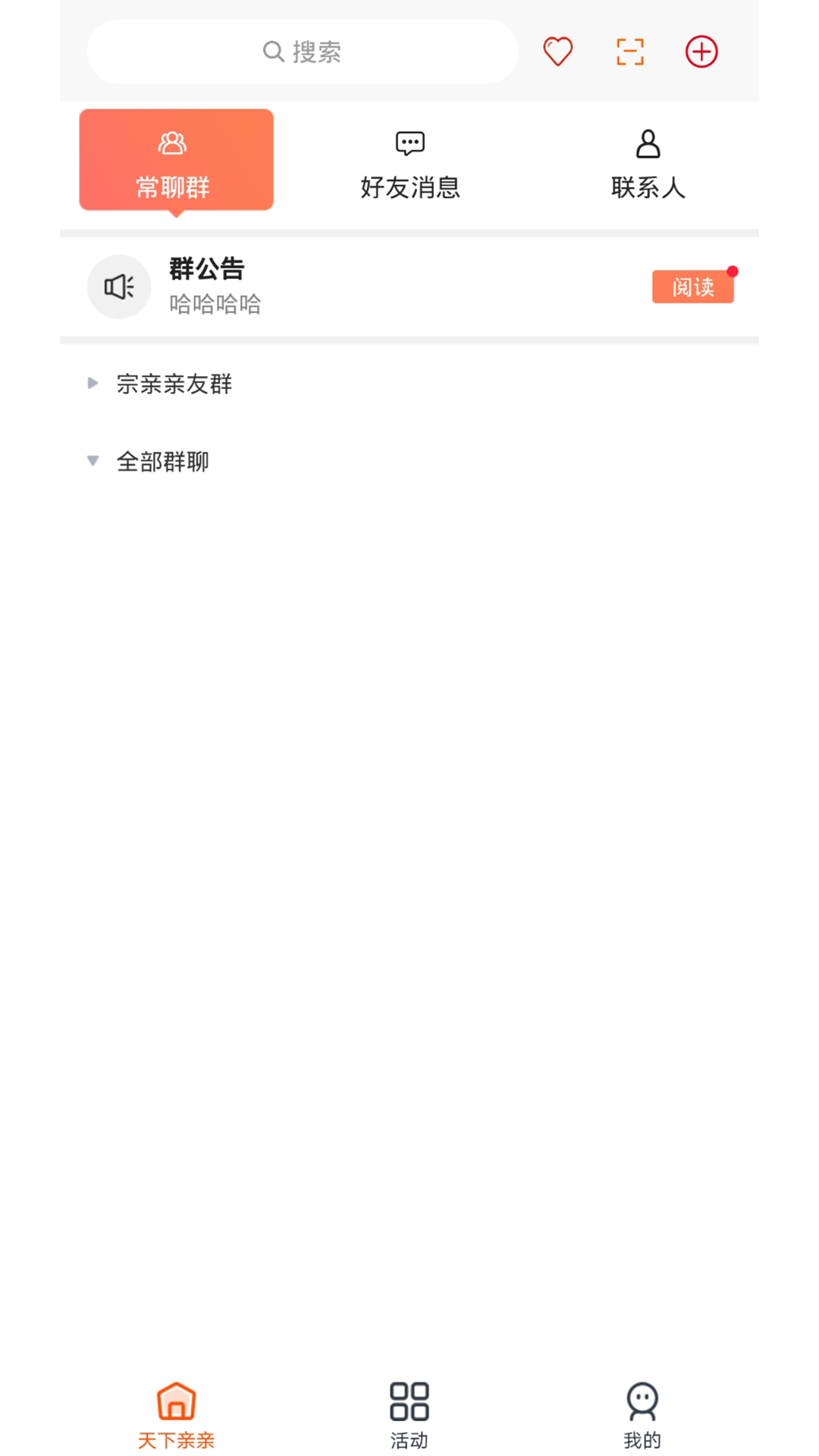This screenshot has width=819, height=1456.
Task: Open the 群公告 announcement entry
Action: coord(206,270)
